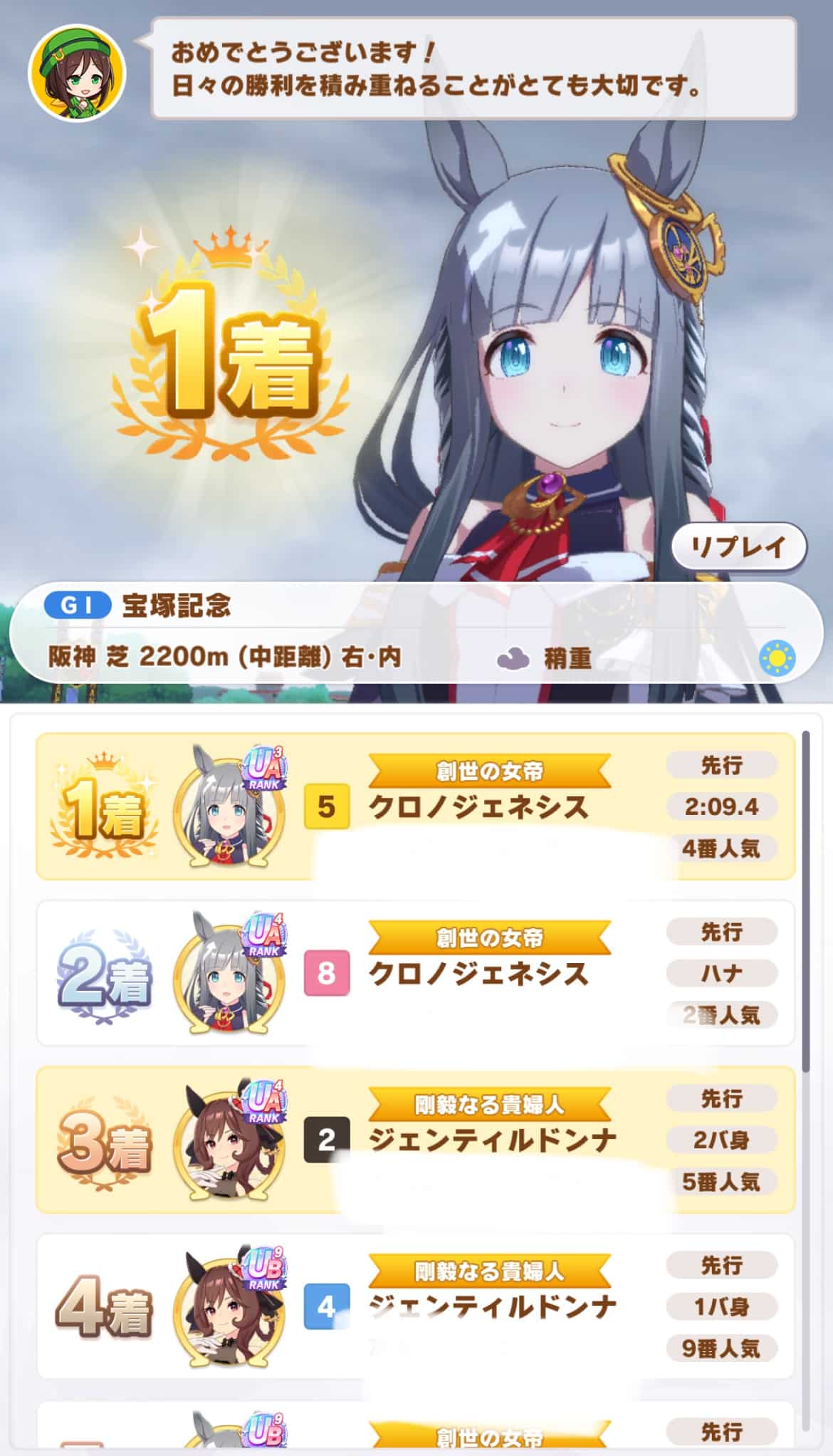Tap the リプレイ replay button
The image size is (833, 1456).
click(739, 546)
